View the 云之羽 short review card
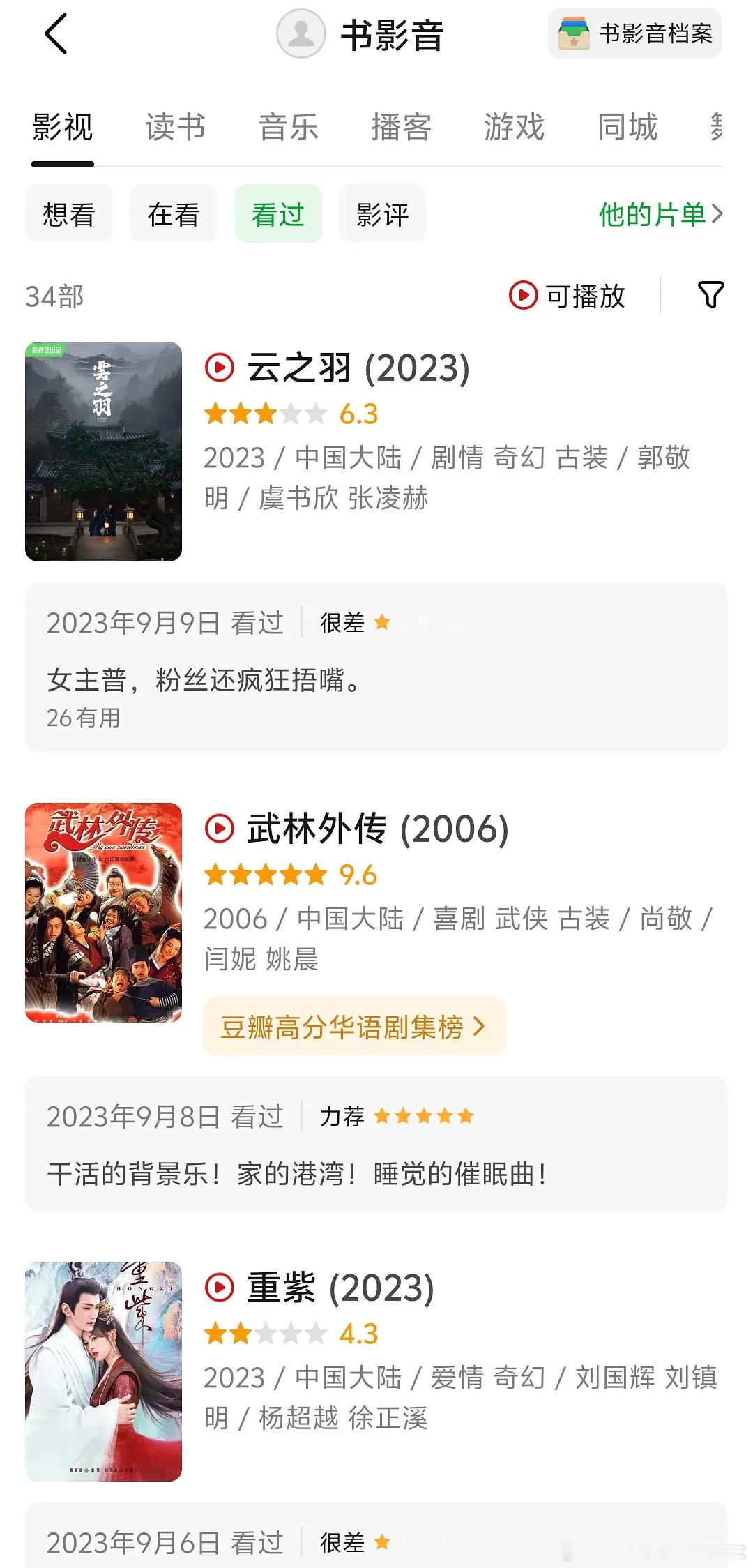The width and height of the screenshot is (753, 1568). [x=376, y=668]
